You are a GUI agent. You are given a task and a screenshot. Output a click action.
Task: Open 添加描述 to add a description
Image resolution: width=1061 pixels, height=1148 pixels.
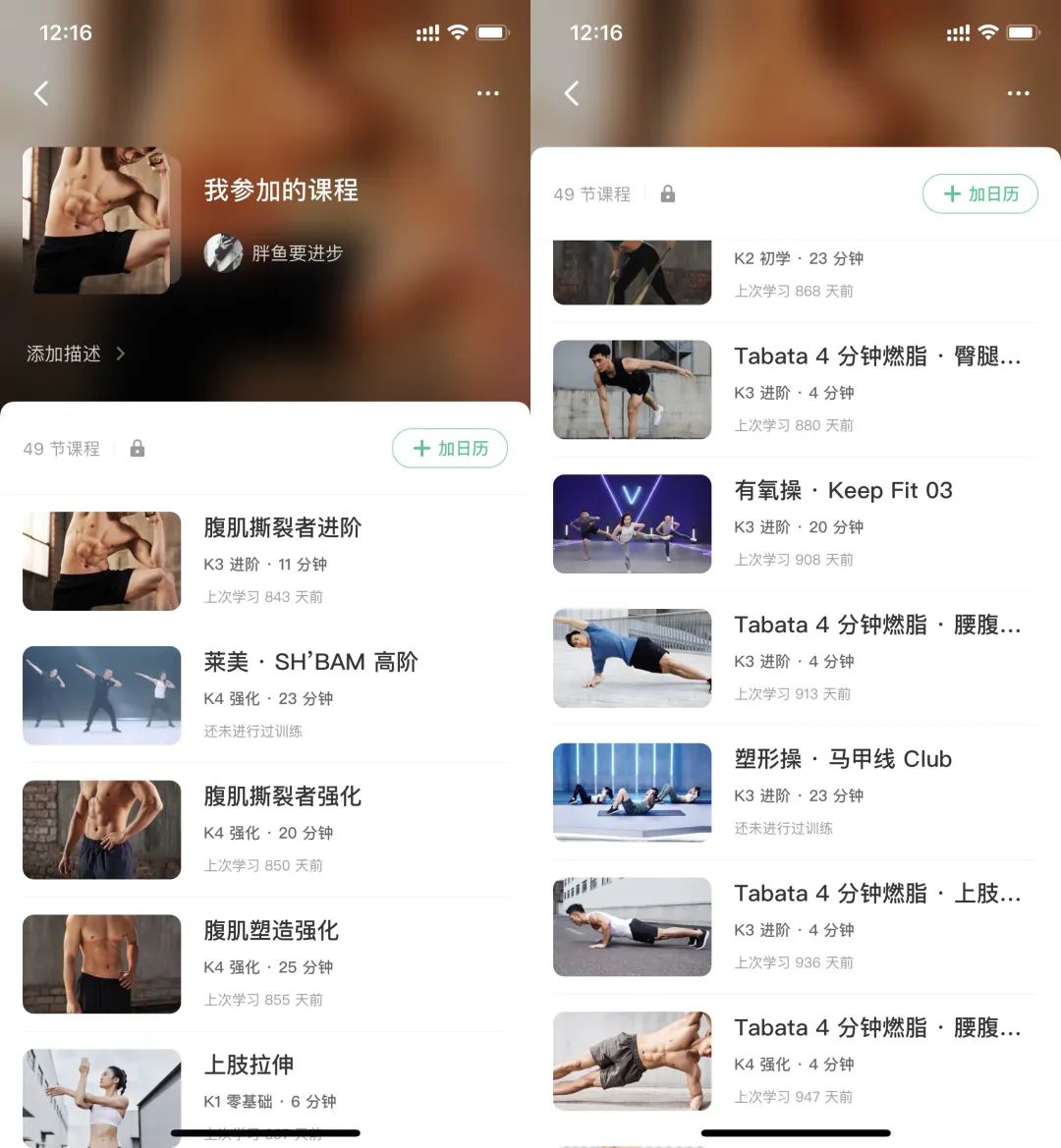(75, 354)
